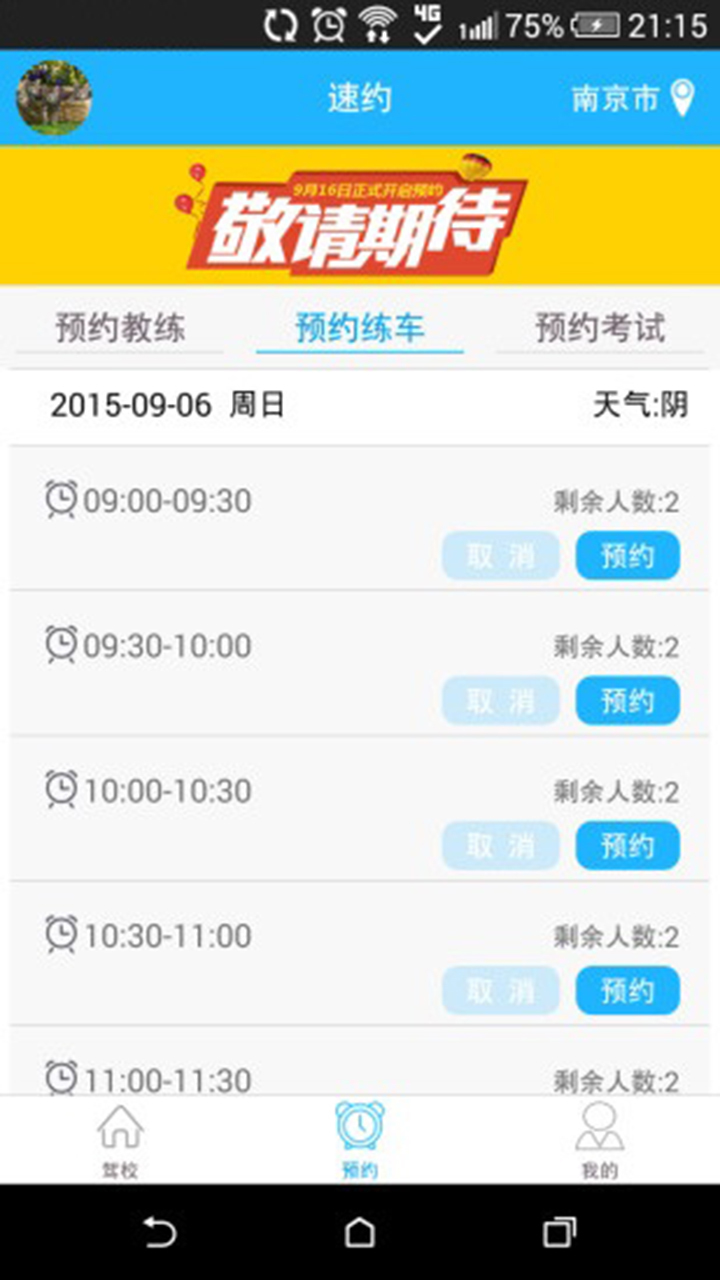
Task: Tap 取消 for the 09:00-09:30 slot
Action: pyautogui.click(x=501, y=556)
